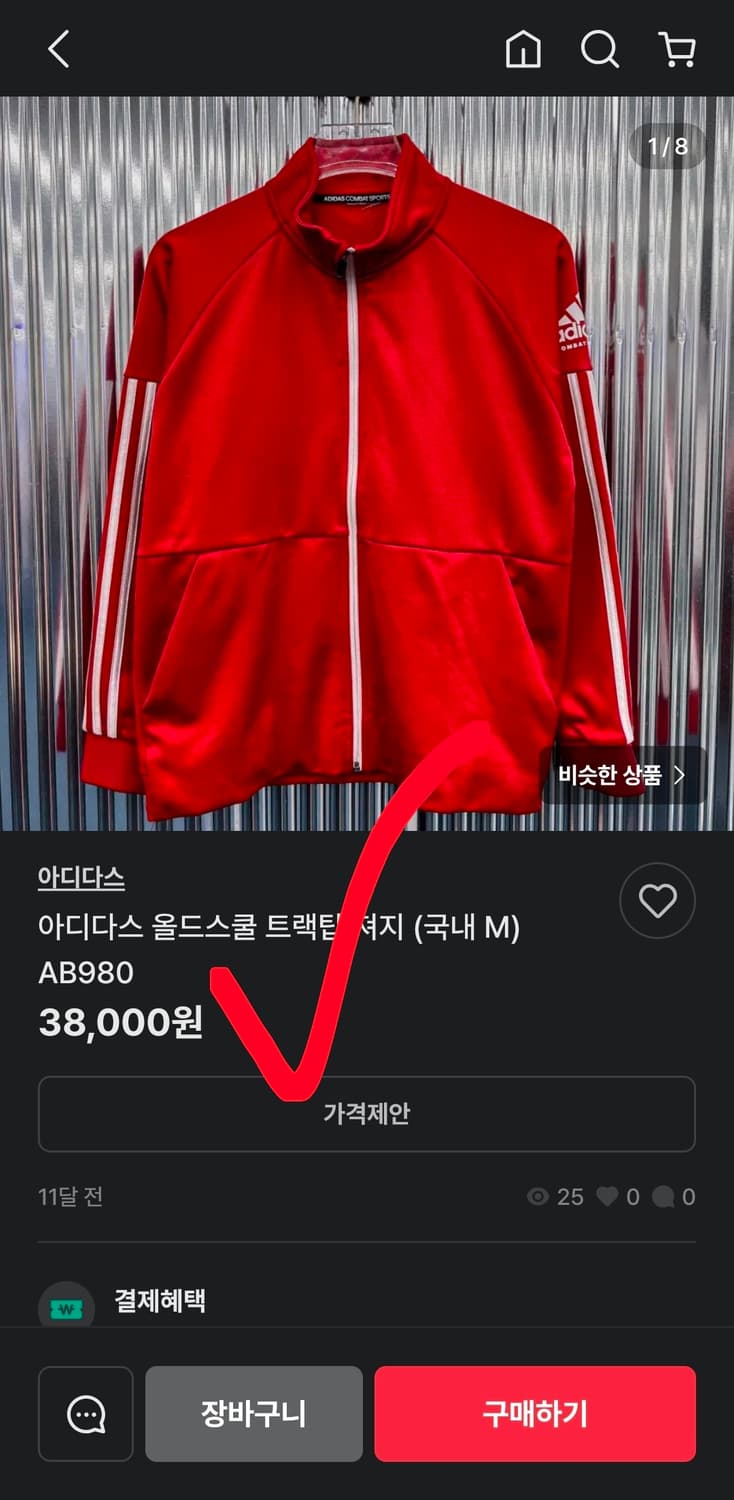Open the shopping cart icon at top
734x1500 pixels.
coord(676,48)
